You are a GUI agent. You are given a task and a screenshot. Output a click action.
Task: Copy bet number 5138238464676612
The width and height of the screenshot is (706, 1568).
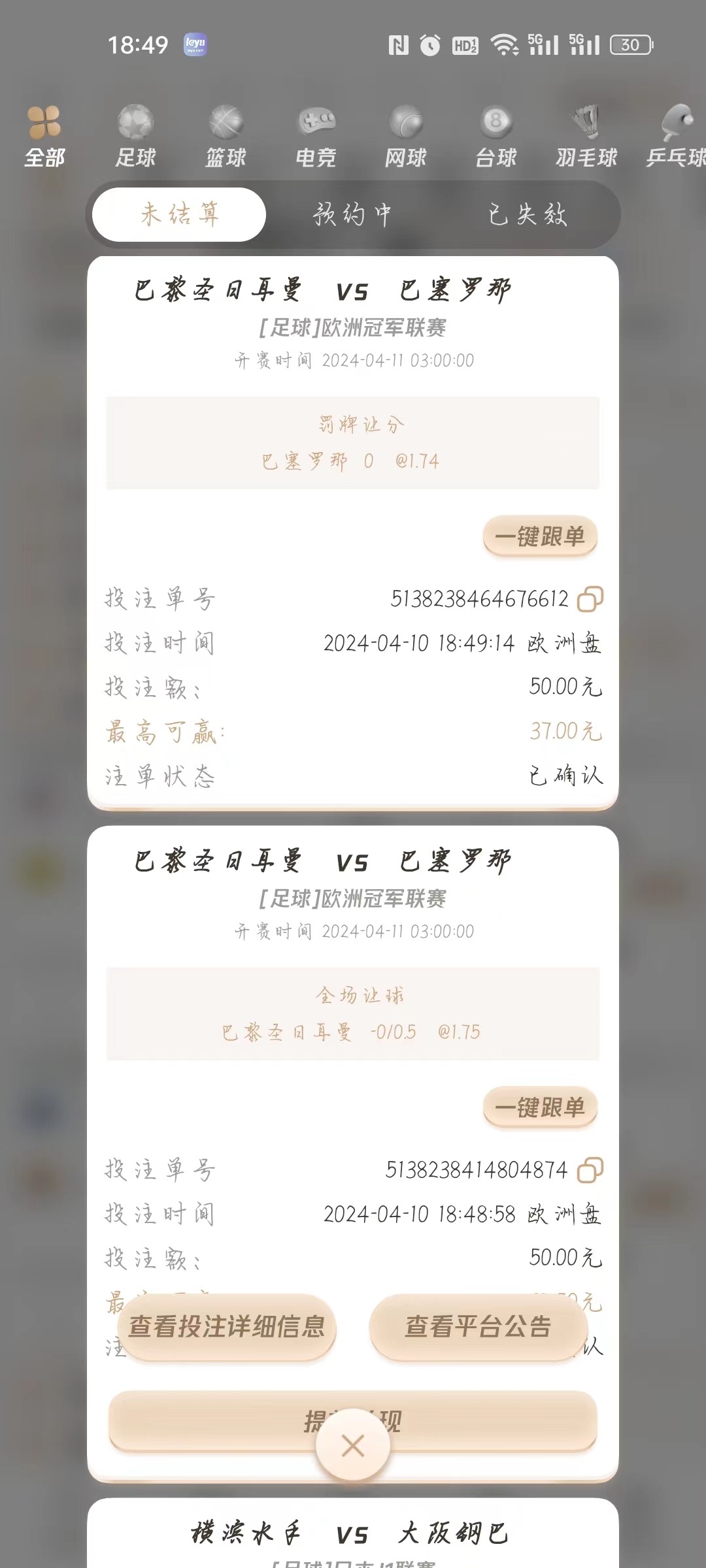(590, 599)
